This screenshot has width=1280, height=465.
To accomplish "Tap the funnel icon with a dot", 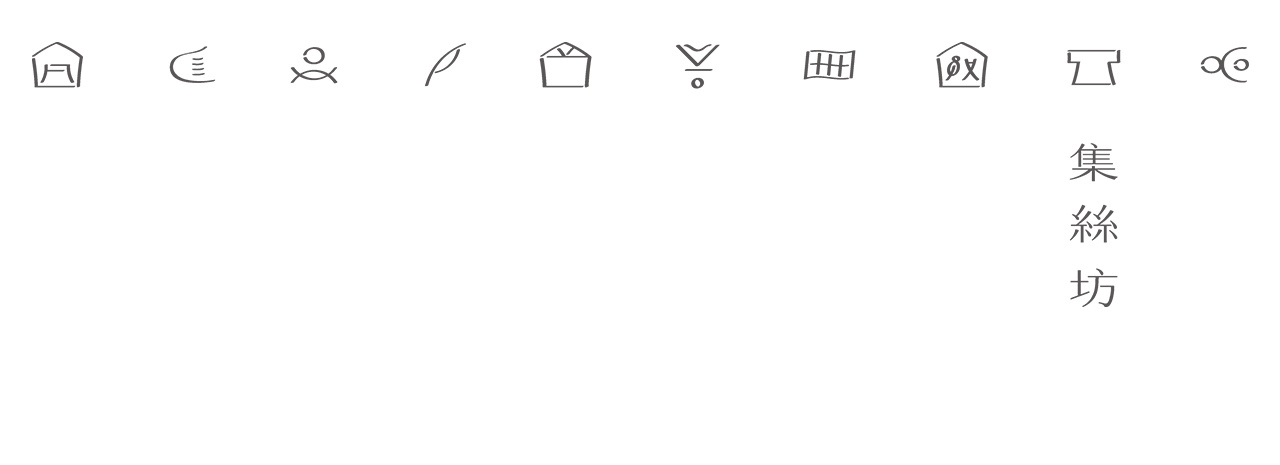I will [697, 66].
